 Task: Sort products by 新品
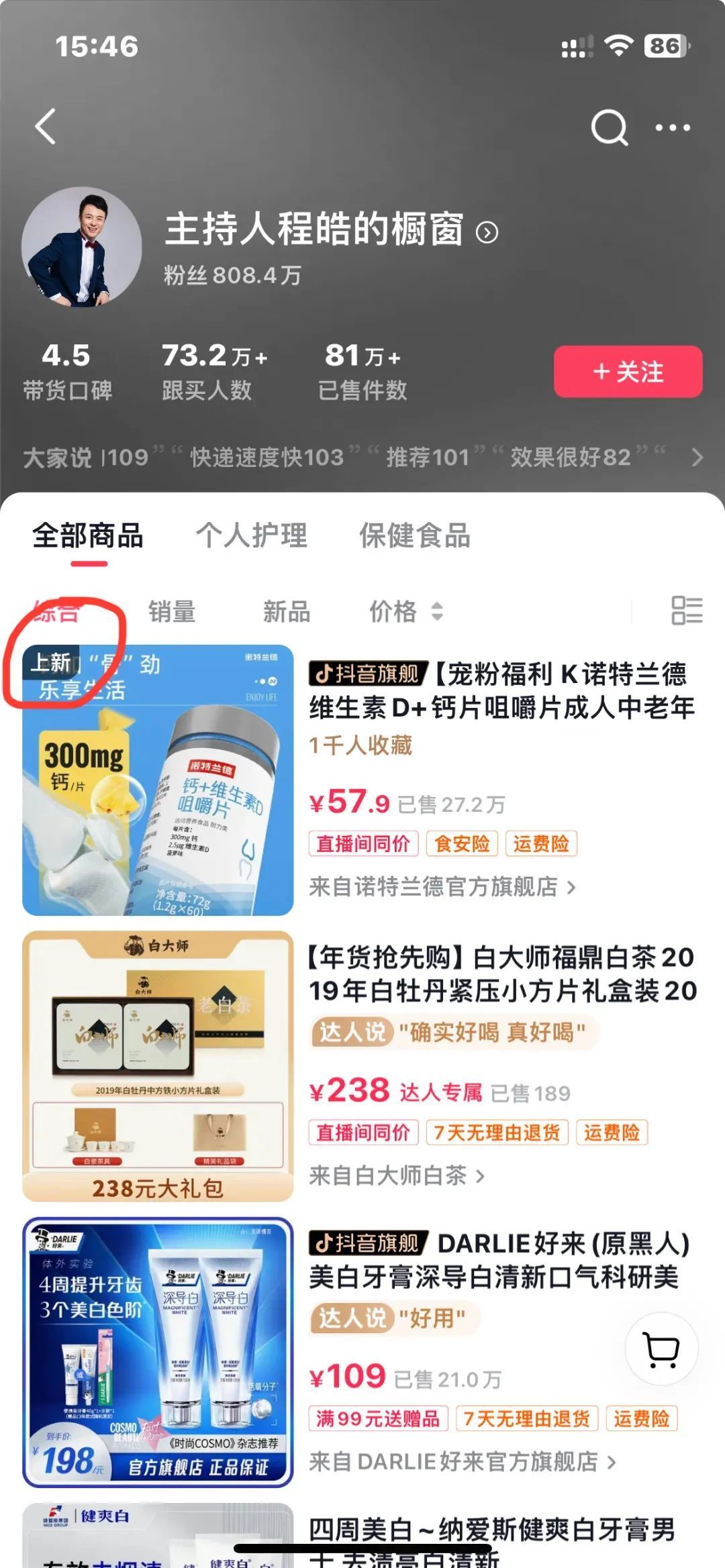pyautogui.click(x=287, y=611)
